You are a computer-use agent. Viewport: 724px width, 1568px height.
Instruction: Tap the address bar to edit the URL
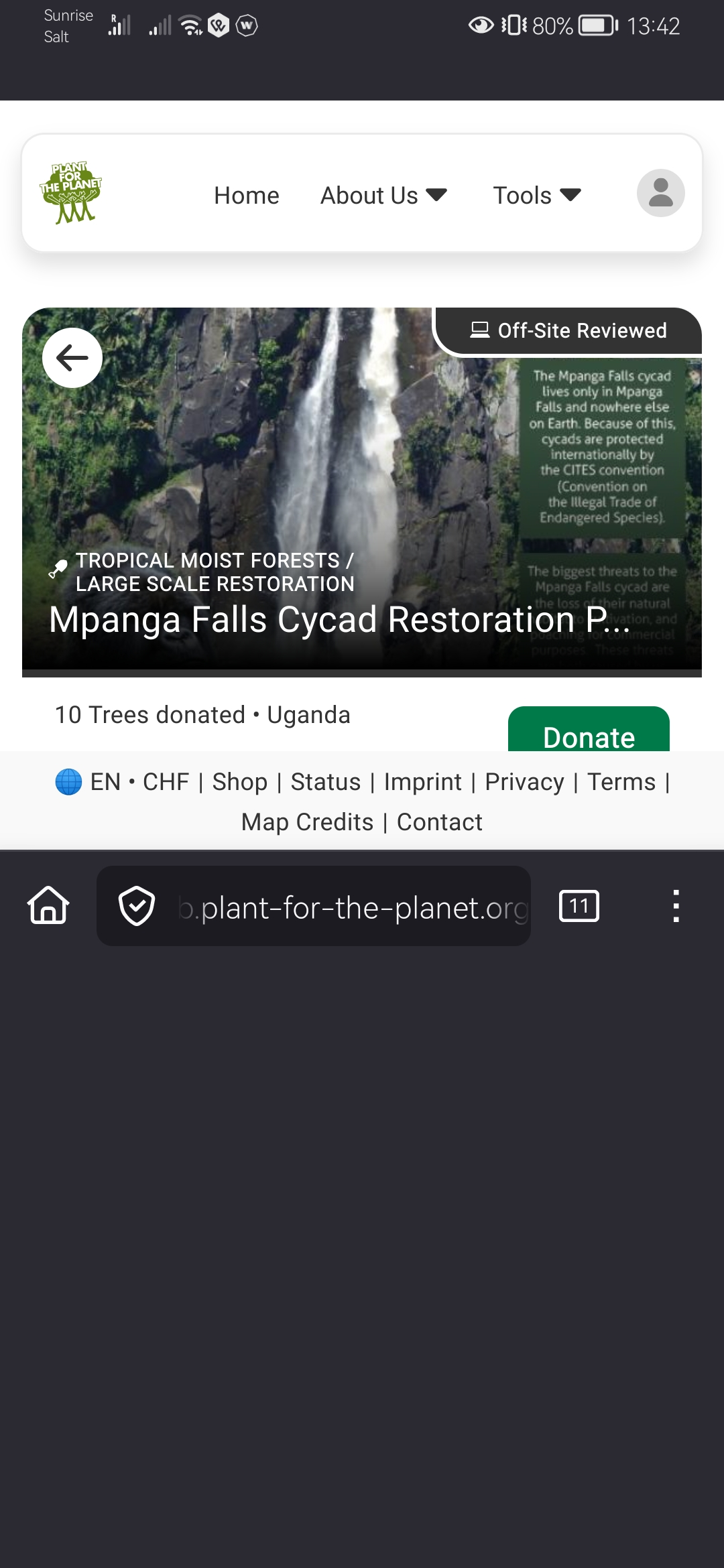[x=353, y=907]
